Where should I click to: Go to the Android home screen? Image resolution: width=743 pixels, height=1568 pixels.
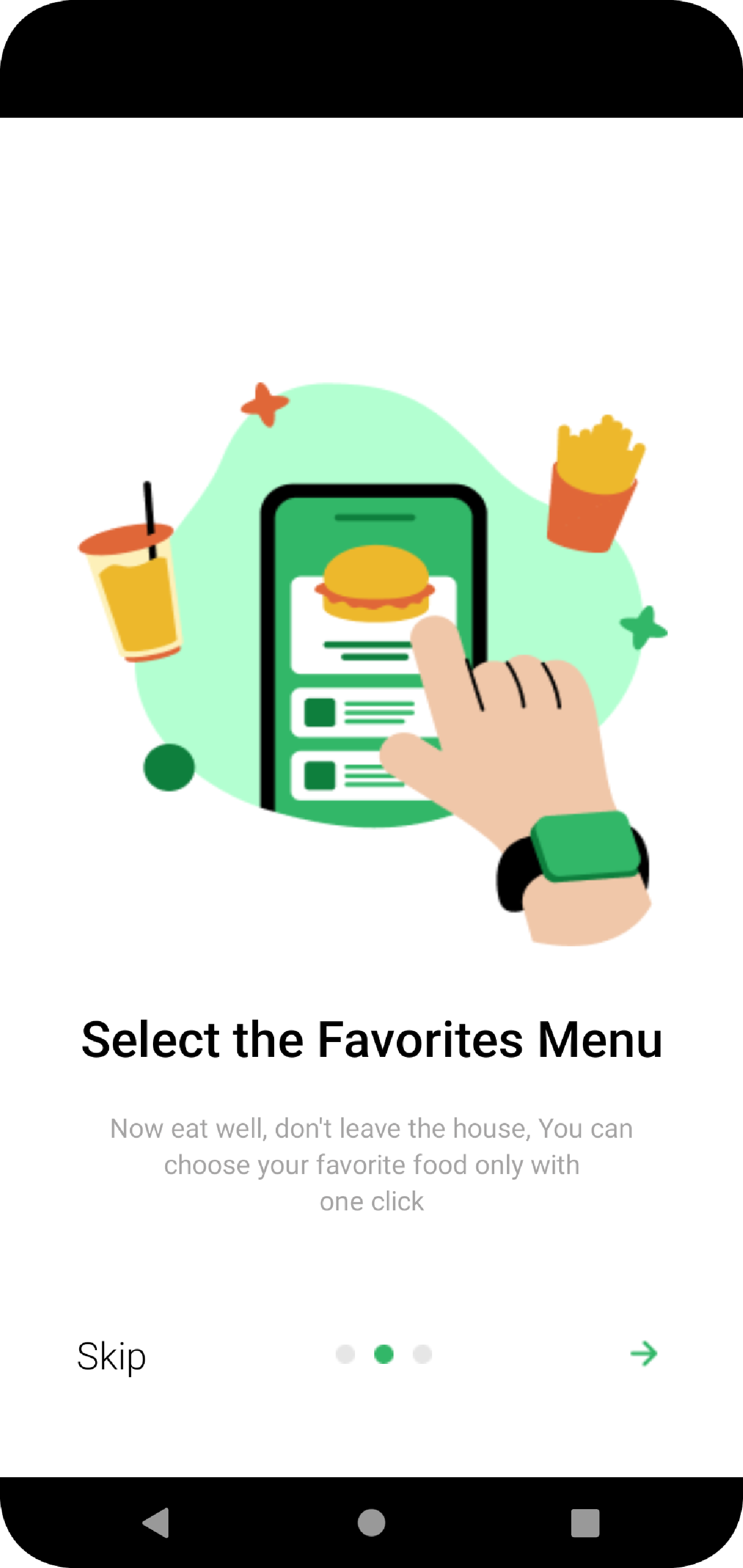coord(371,1523)
